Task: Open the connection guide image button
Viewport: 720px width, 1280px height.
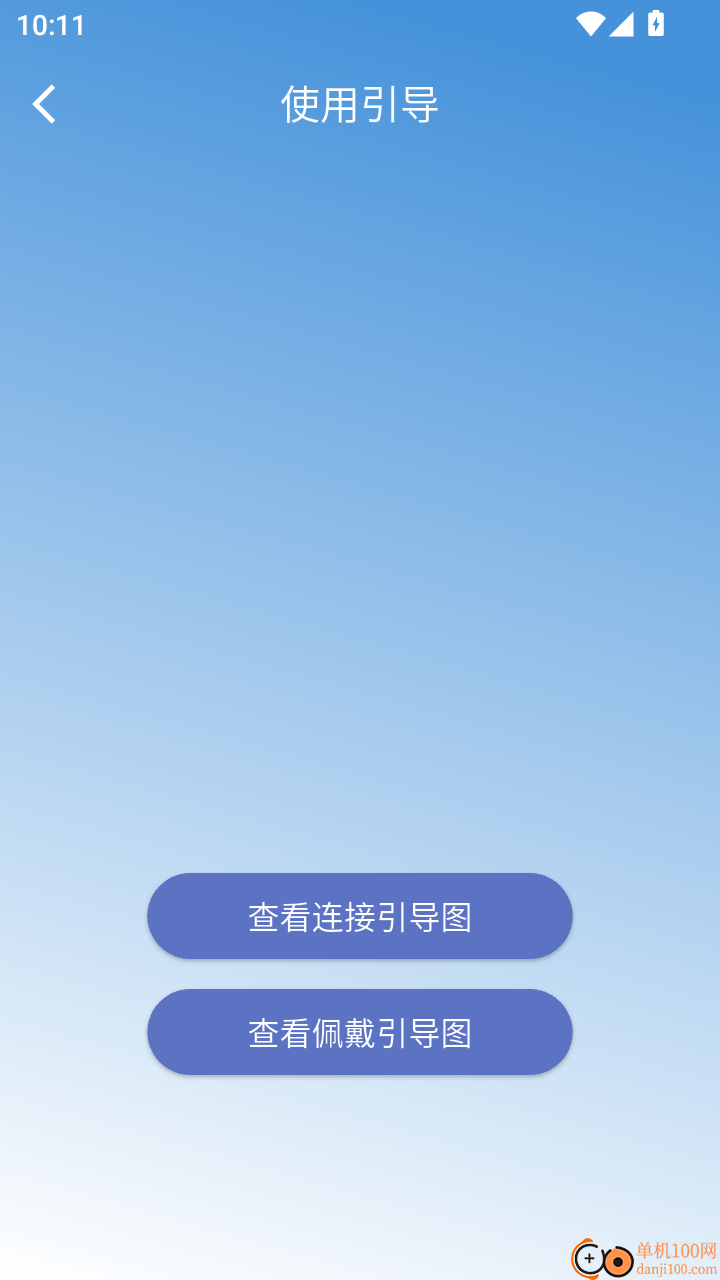Action: point(360,915)
